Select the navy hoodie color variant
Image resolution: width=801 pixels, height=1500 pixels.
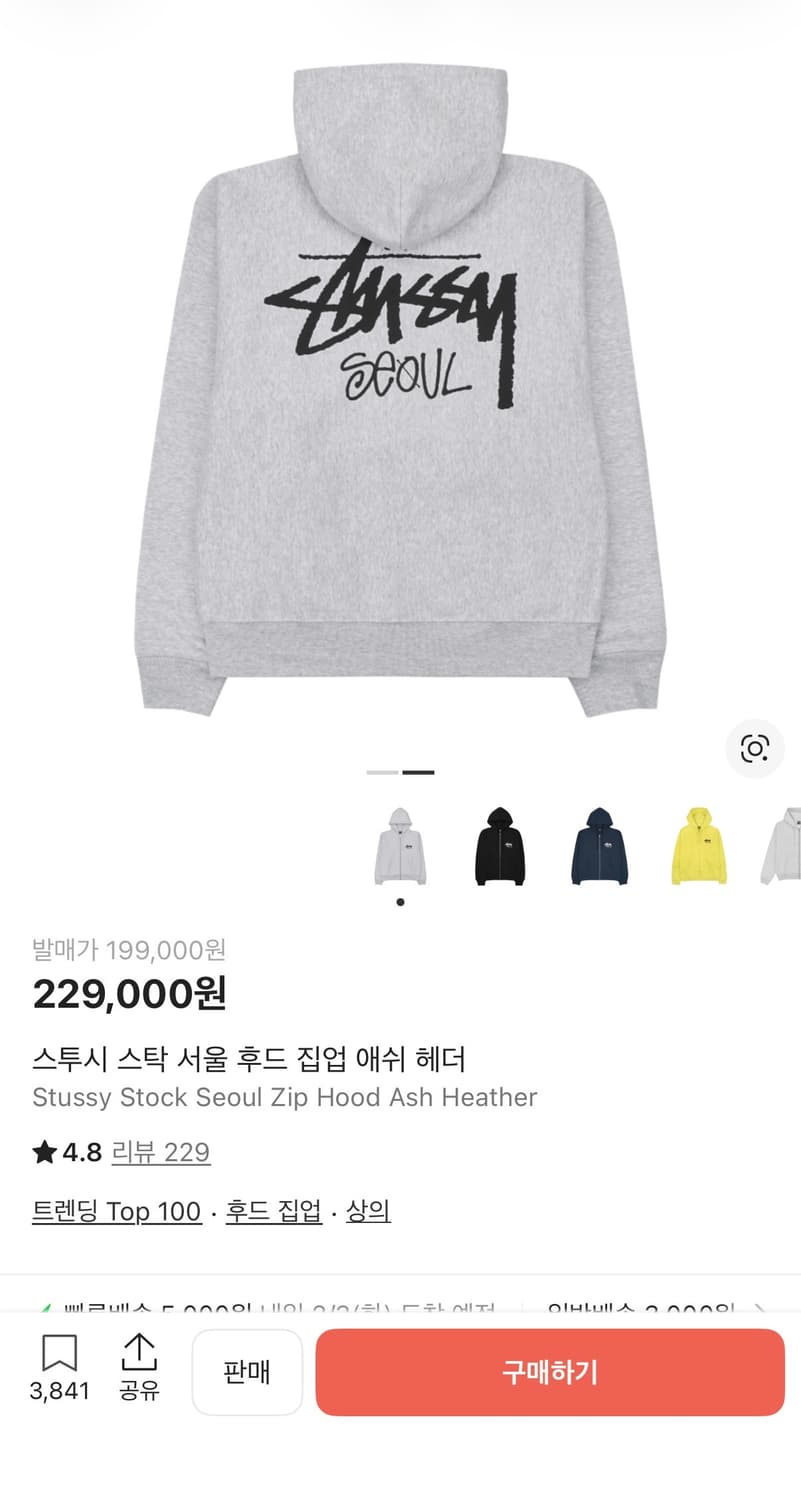point(599,845)
